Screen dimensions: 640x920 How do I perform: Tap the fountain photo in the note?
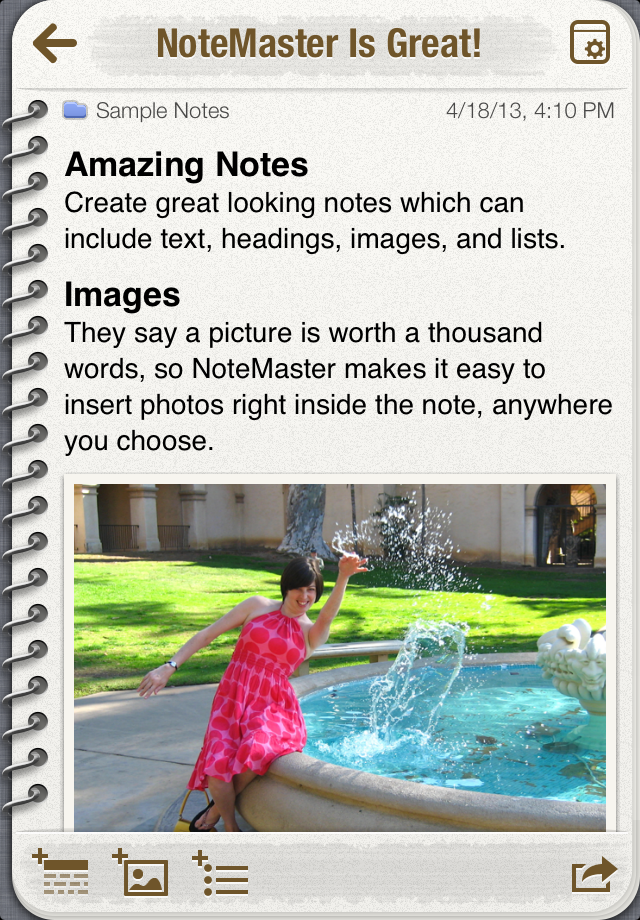tap(340, 655)
